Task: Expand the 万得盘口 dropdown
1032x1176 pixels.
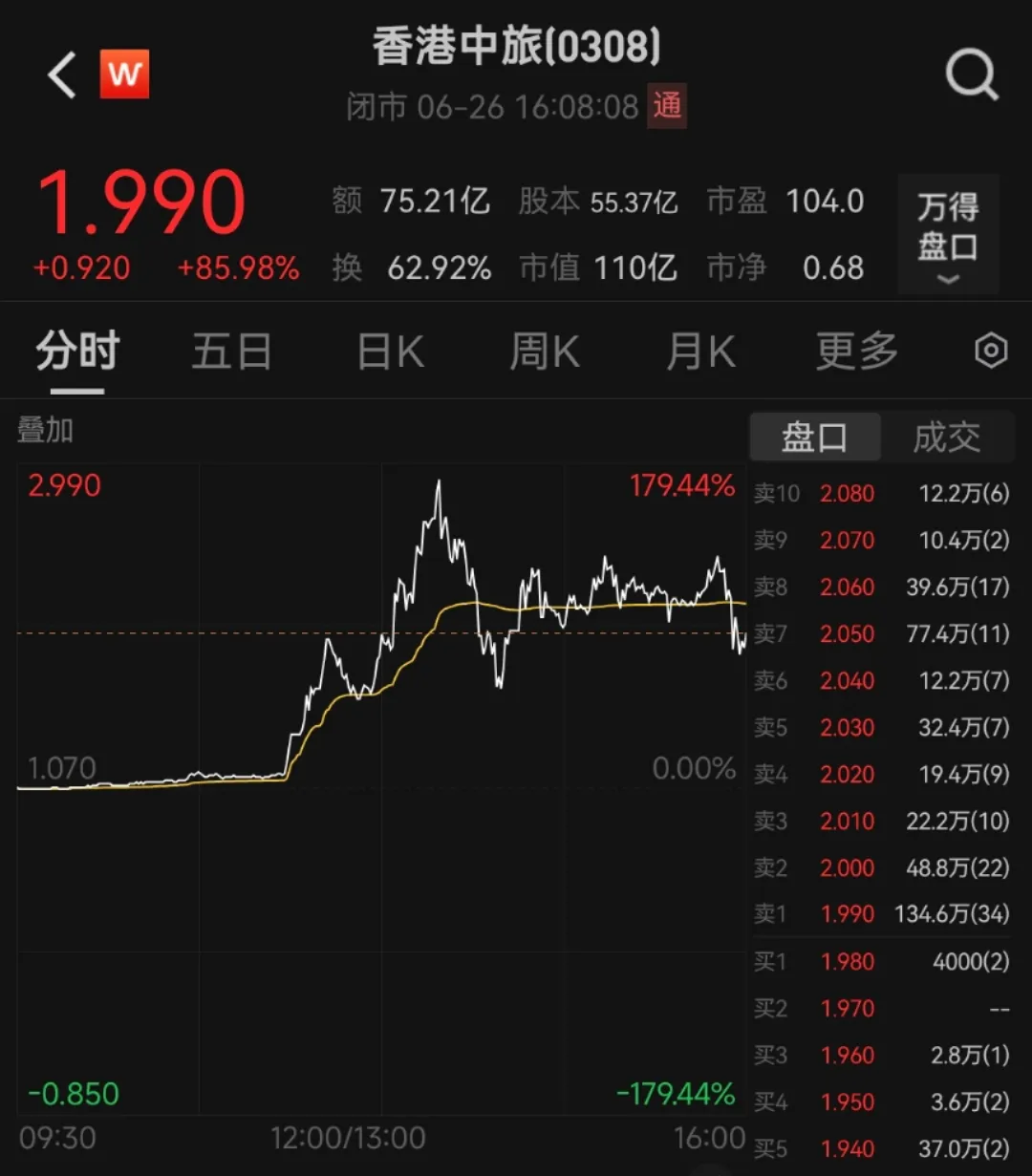Action: (948, 234)
